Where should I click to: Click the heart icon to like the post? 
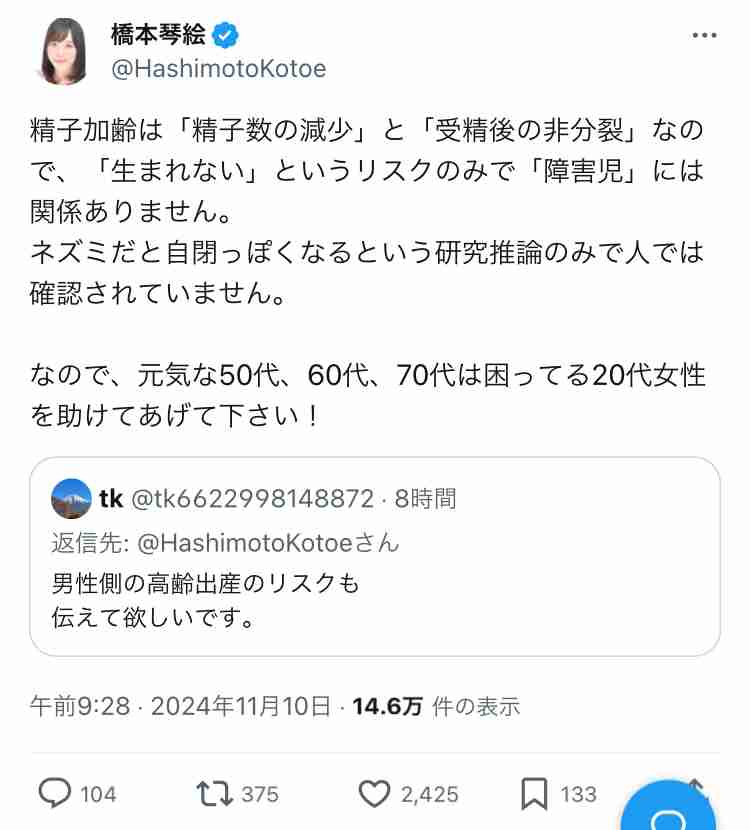pos(375,794)
